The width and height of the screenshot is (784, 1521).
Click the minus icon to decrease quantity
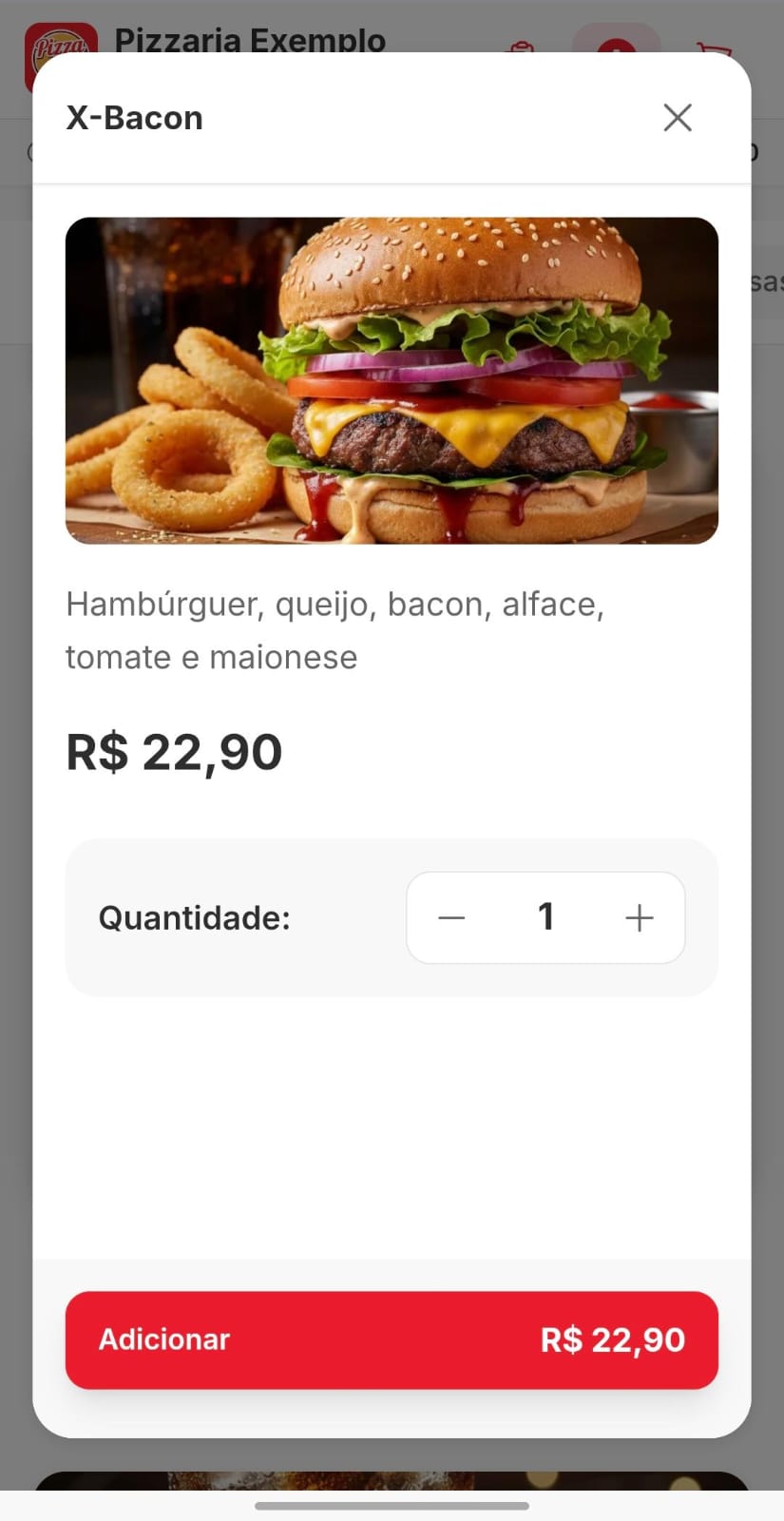pyautogui.click(x=451, y=917)
